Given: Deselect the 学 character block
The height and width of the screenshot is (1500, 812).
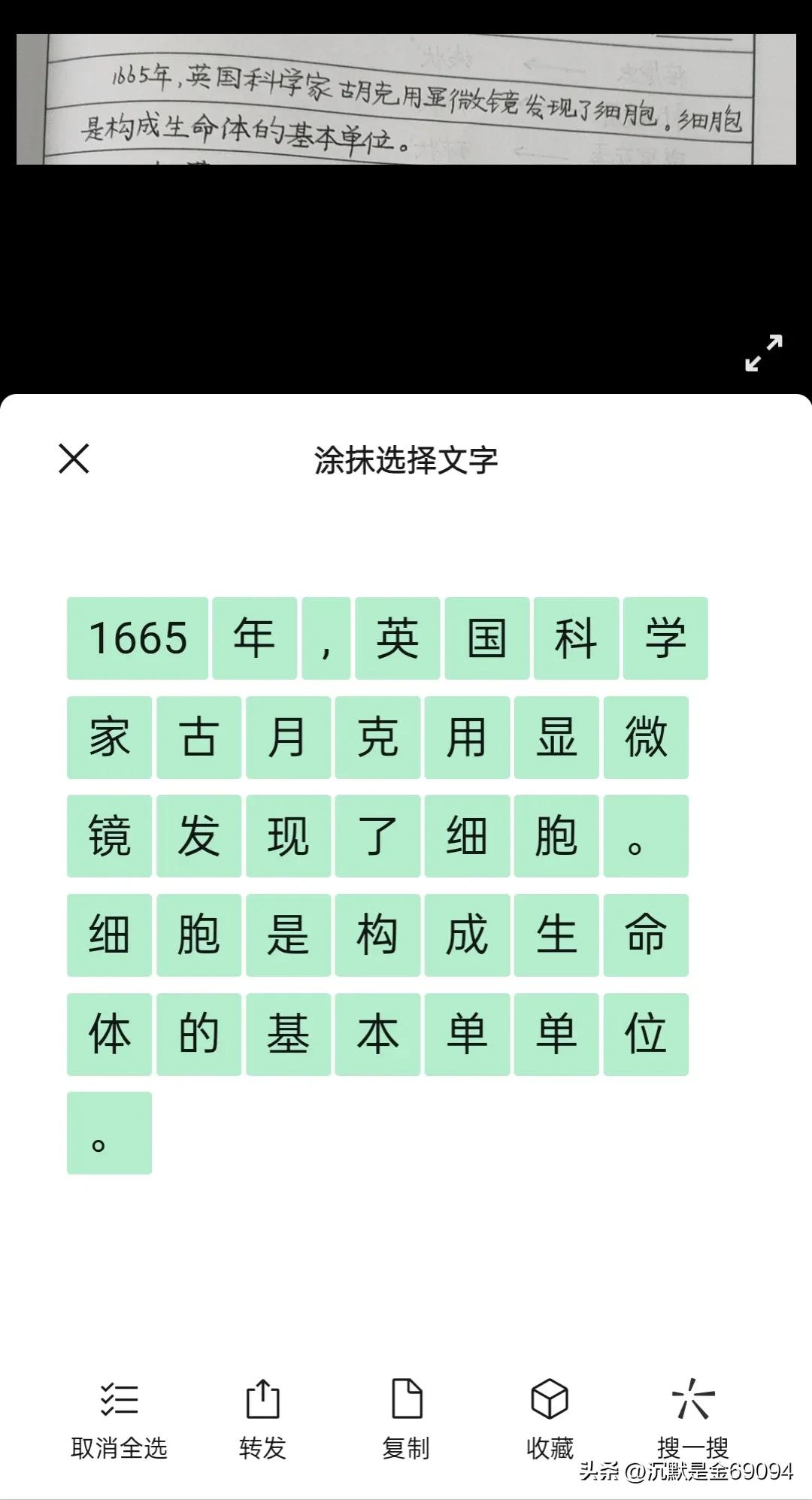Looking at the screenshot, I should (665, 638).
